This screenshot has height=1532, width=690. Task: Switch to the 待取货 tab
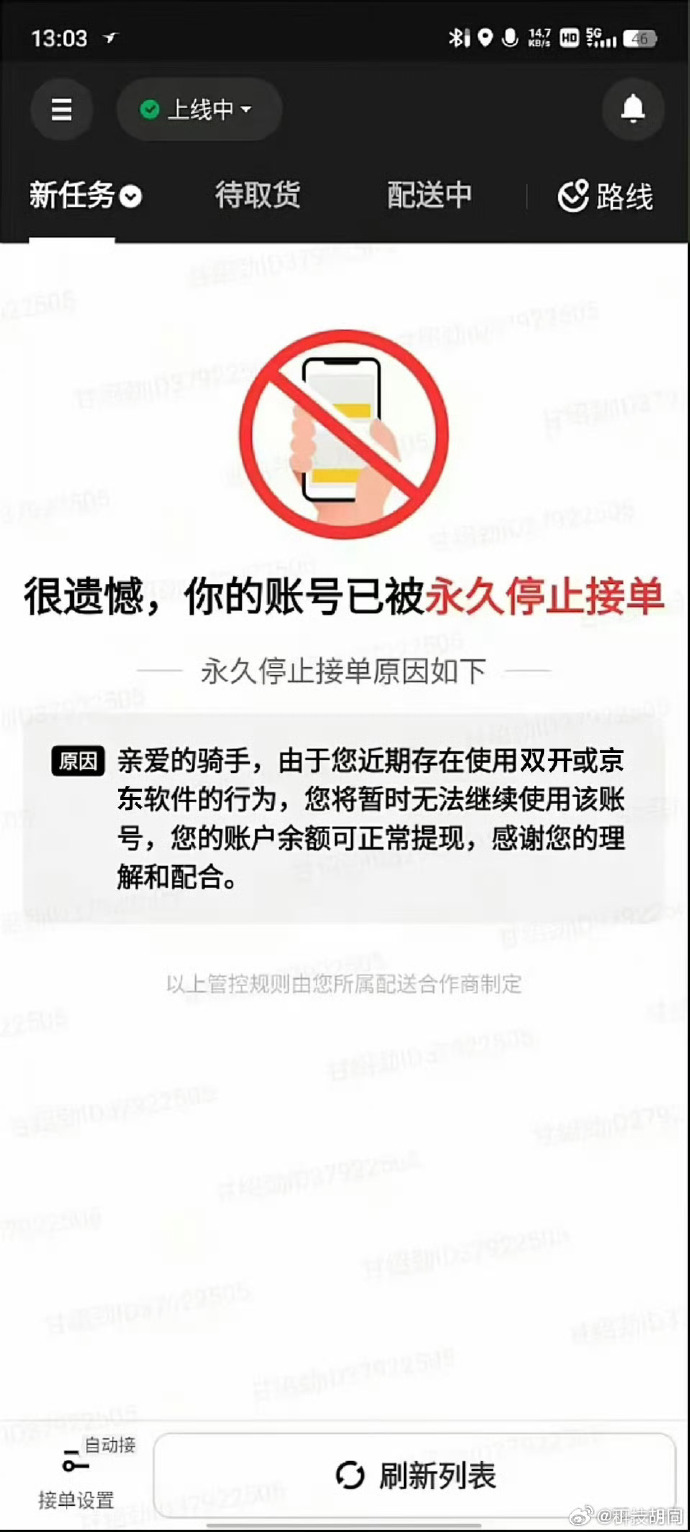click(258, 196)
